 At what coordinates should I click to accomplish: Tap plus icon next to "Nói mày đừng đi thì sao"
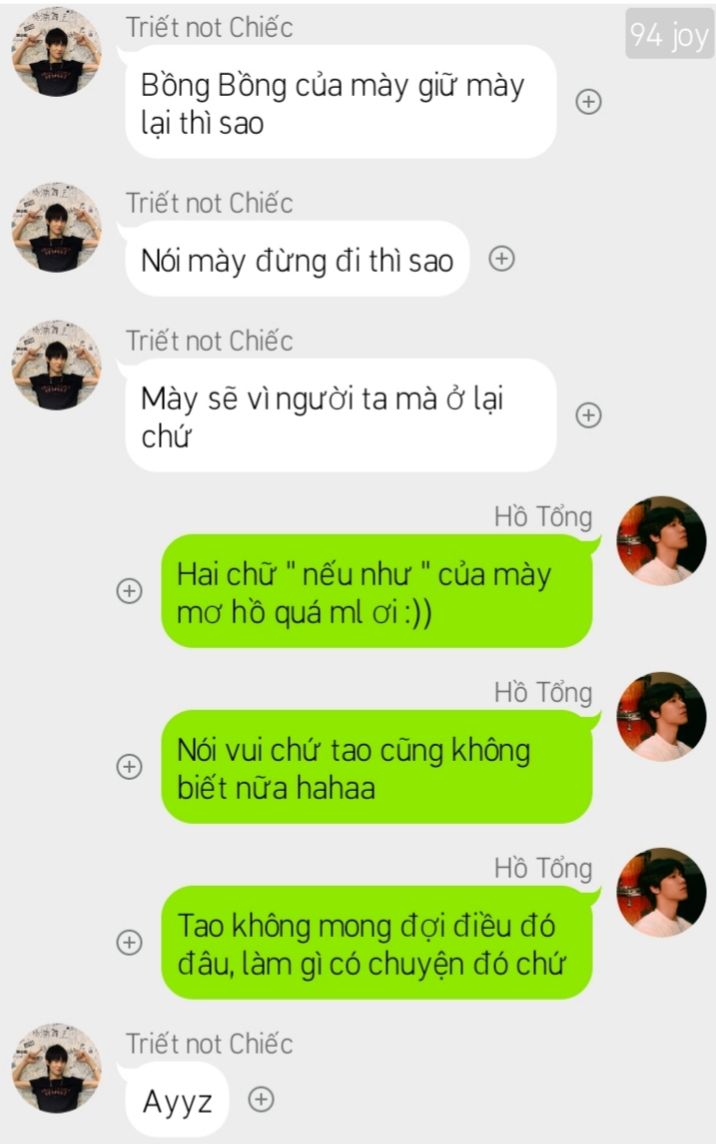(x=501, y=259)
